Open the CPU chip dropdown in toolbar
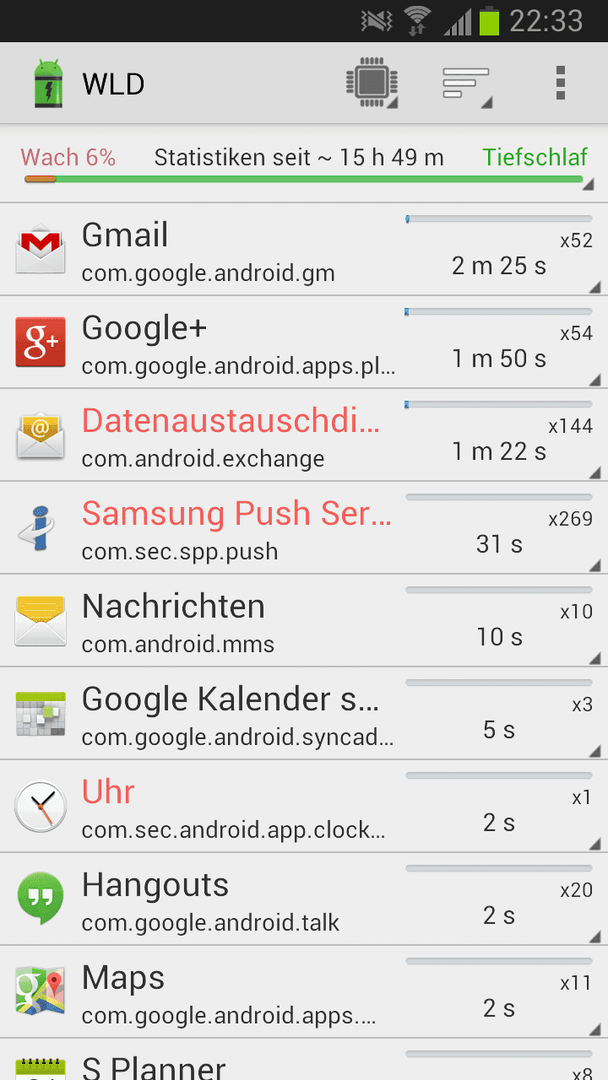Screen dimensions: 608x1080 (x=373, y=85)
